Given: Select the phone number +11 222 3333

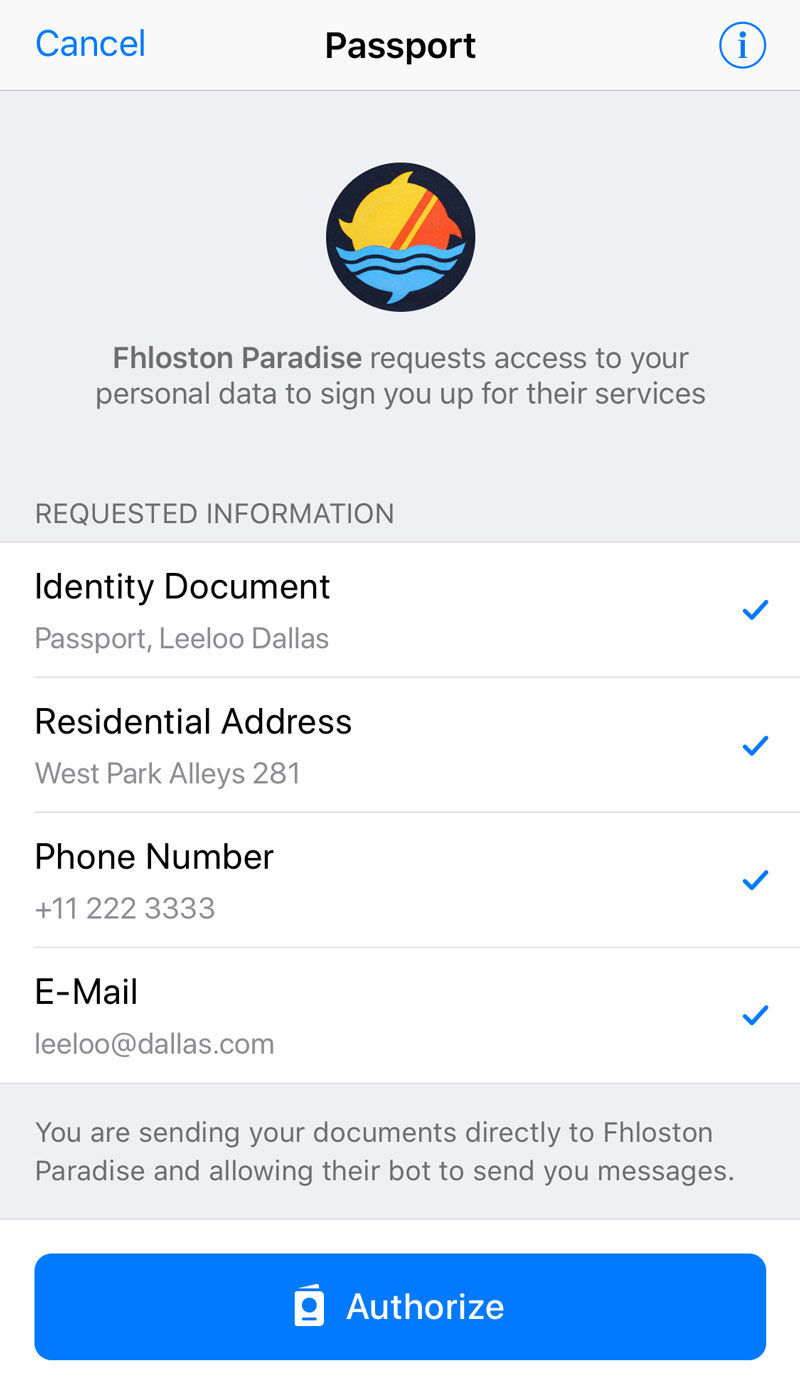Looking at the screenshot, I should click(x=125, y=908).
